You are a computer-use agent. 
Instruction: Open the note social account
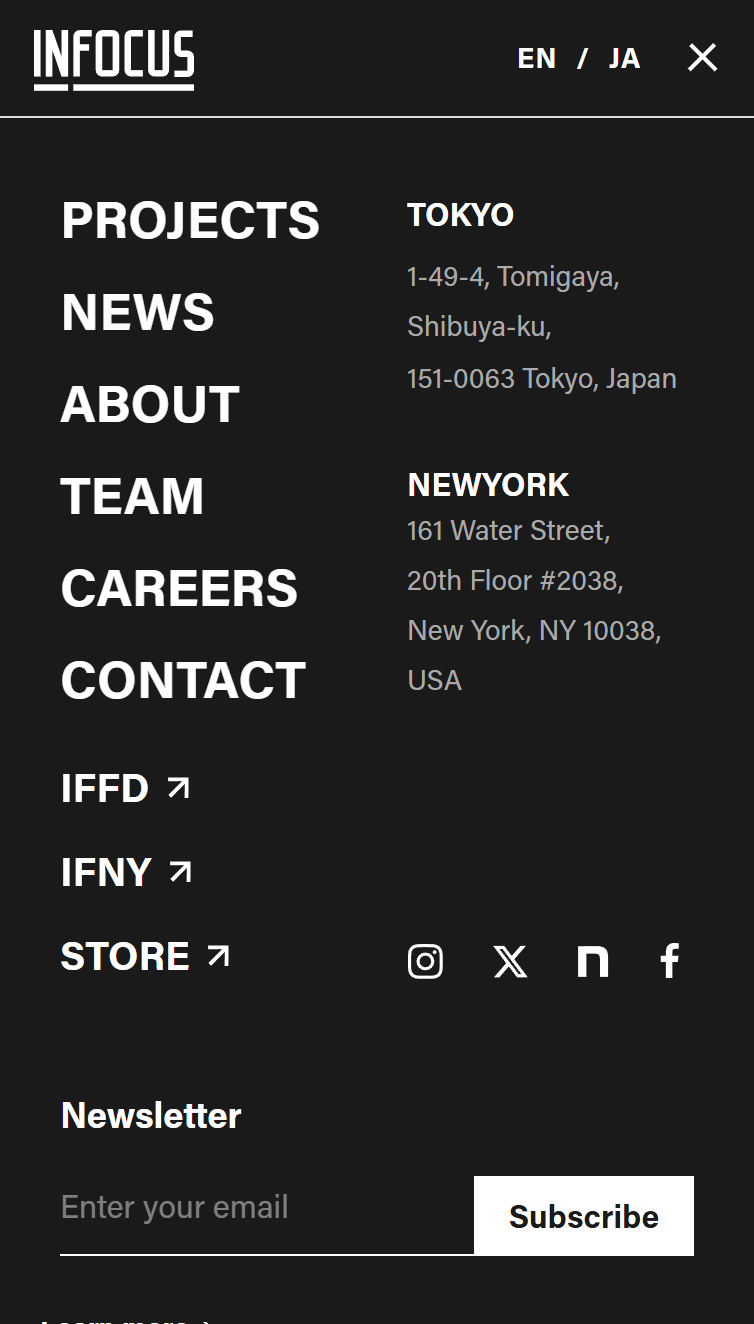[593, 961]
